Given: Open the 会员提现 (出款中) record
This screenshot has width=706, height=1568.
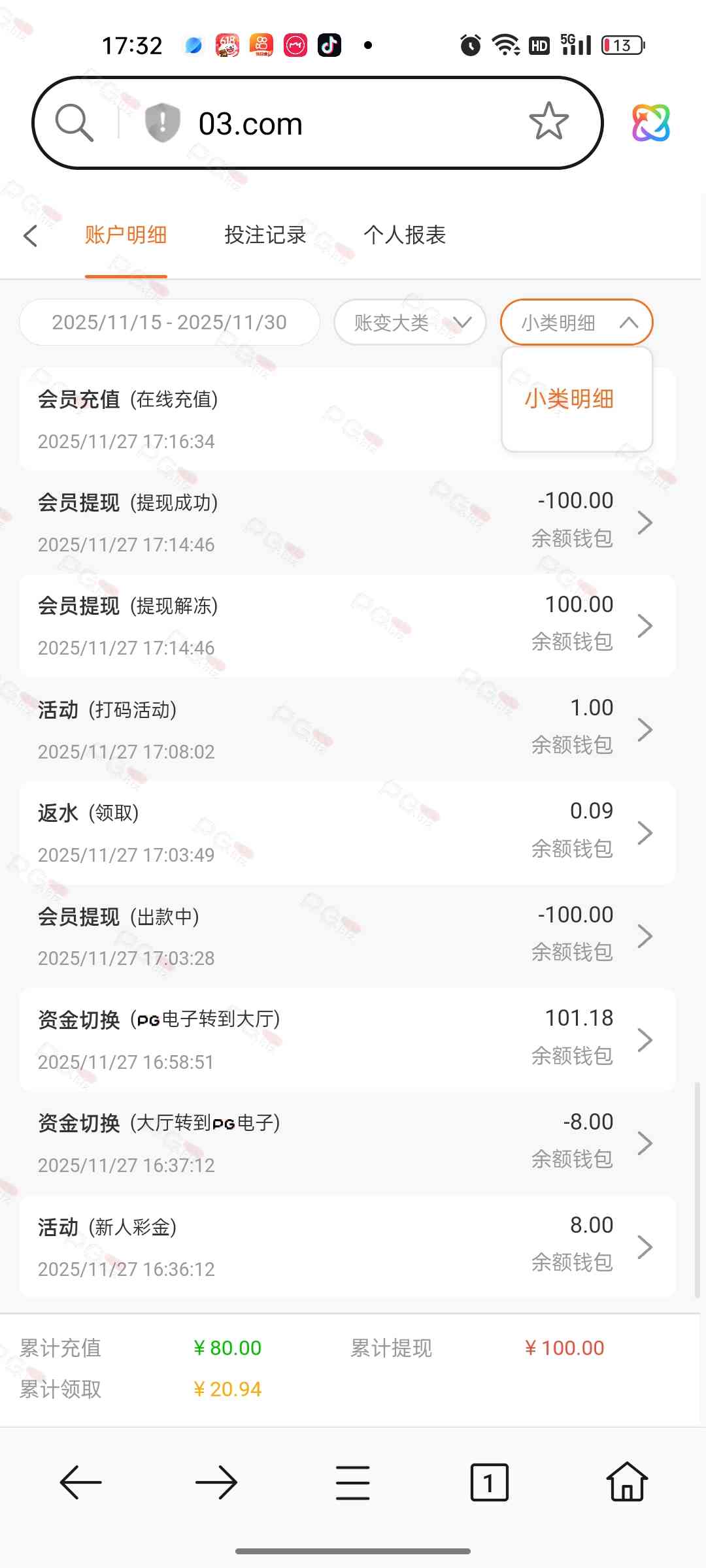Looking at the screenshot, I should click(x=346, y=936).
